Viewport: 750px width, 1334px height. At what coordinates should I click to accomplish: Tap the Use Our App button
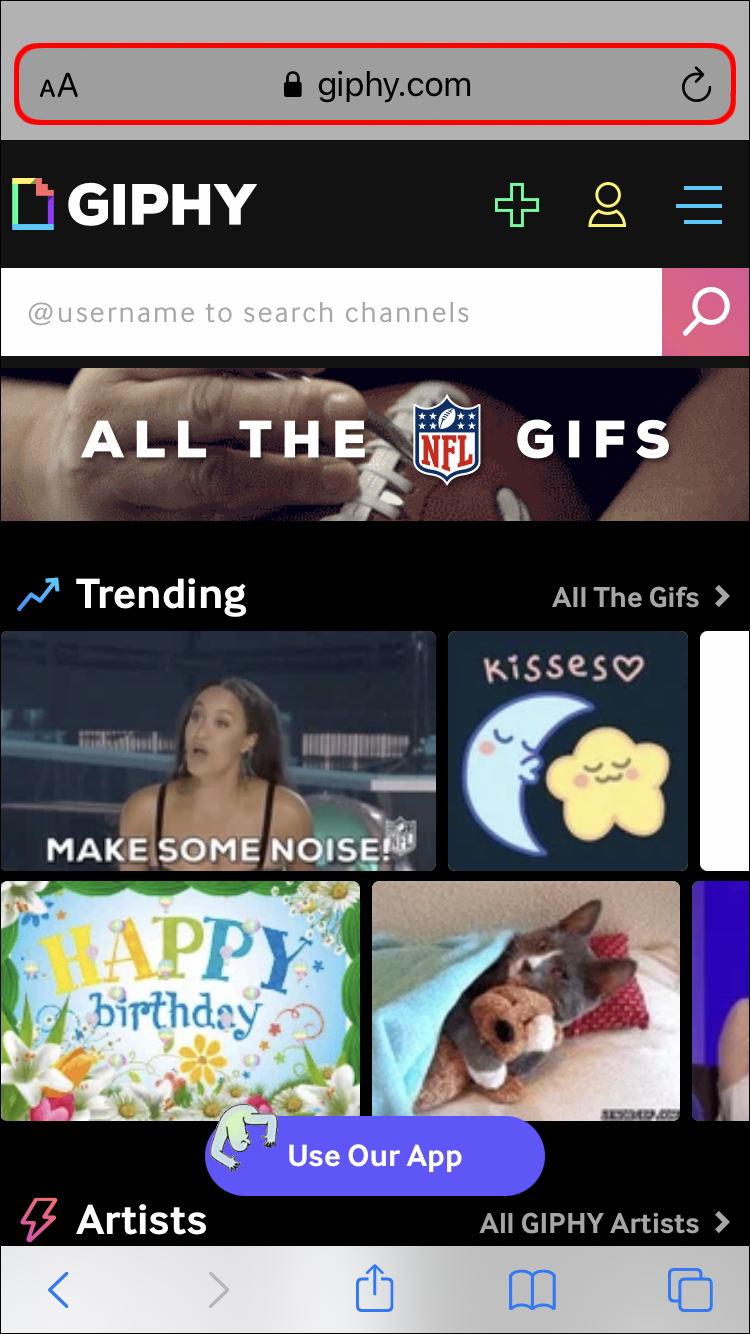pyautogui.click(x=375, y=1156)
